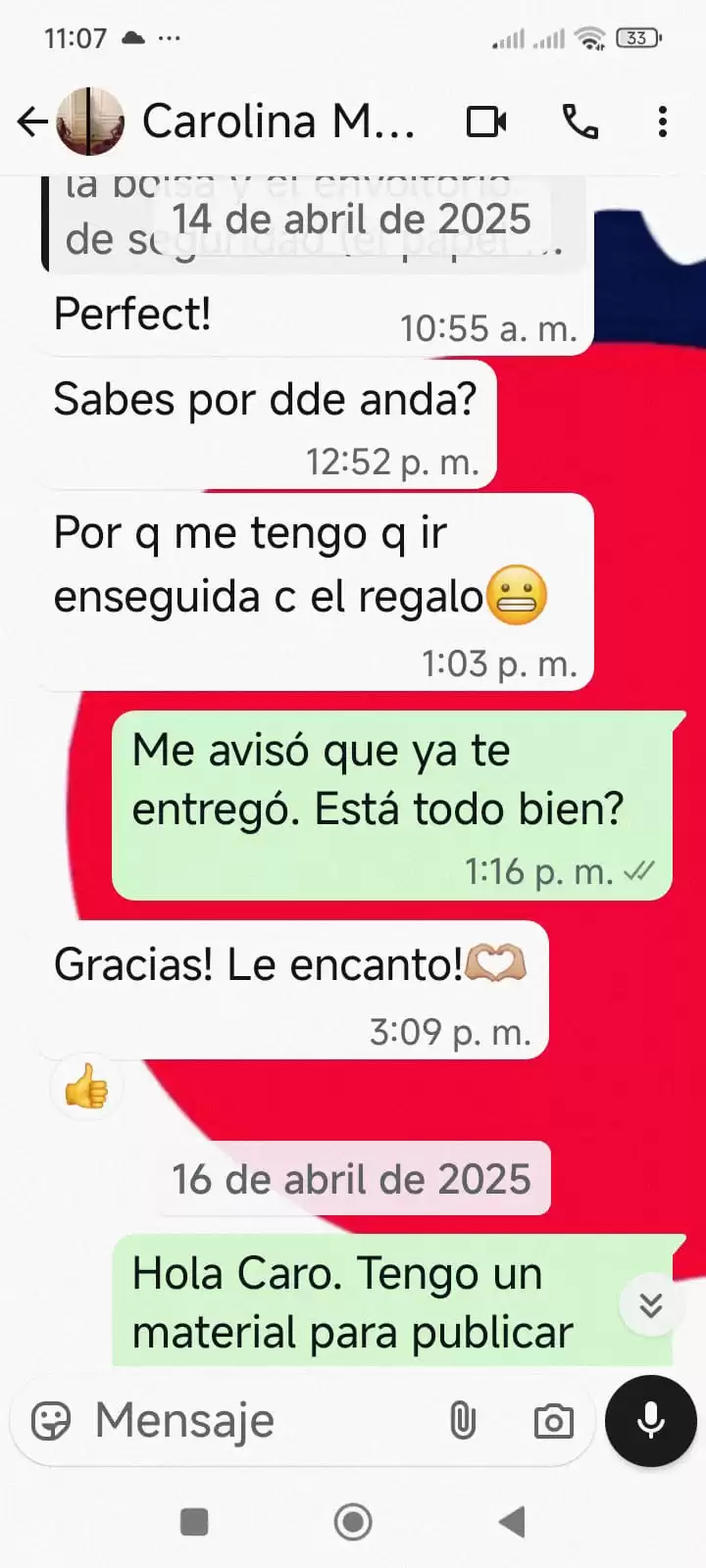Start a video call with Carolina
The height and width of the screenshot is (1568, 706).
(x=486, y=122)
